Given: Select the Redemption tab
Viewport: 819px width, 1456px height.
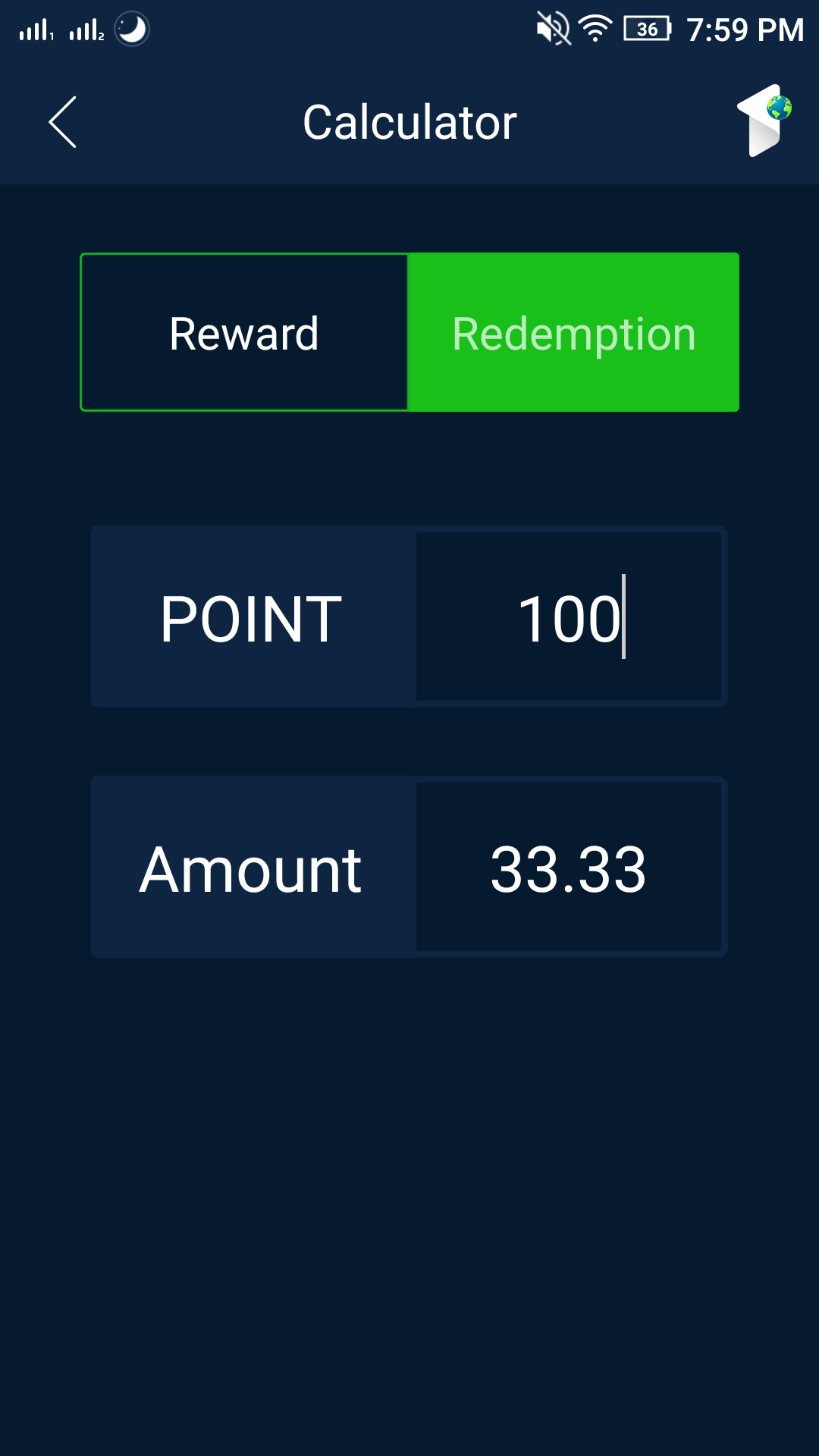Looking at the screenshot, I should click(x=573, y=333).
